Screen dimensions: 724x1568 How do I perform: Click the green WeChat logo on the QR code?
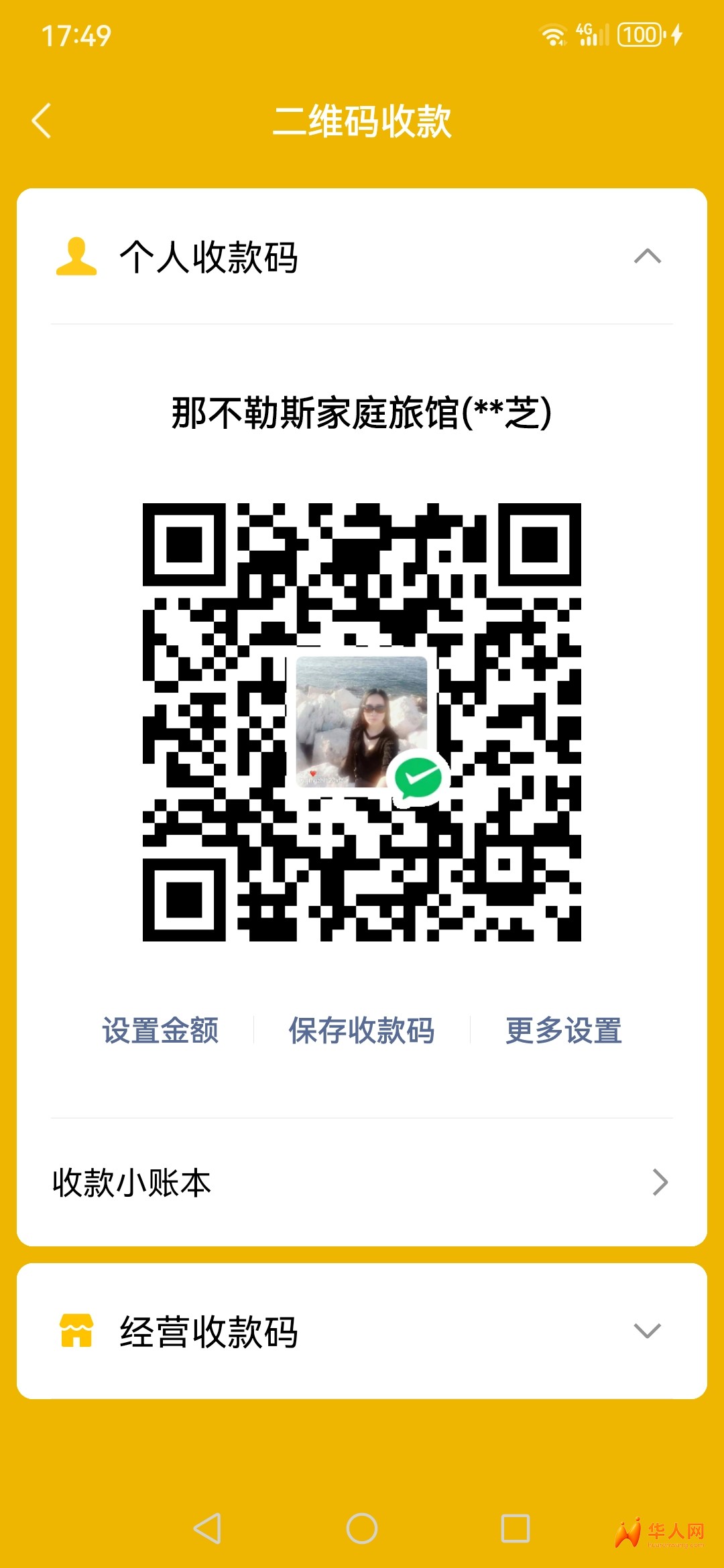pos(417,779)
